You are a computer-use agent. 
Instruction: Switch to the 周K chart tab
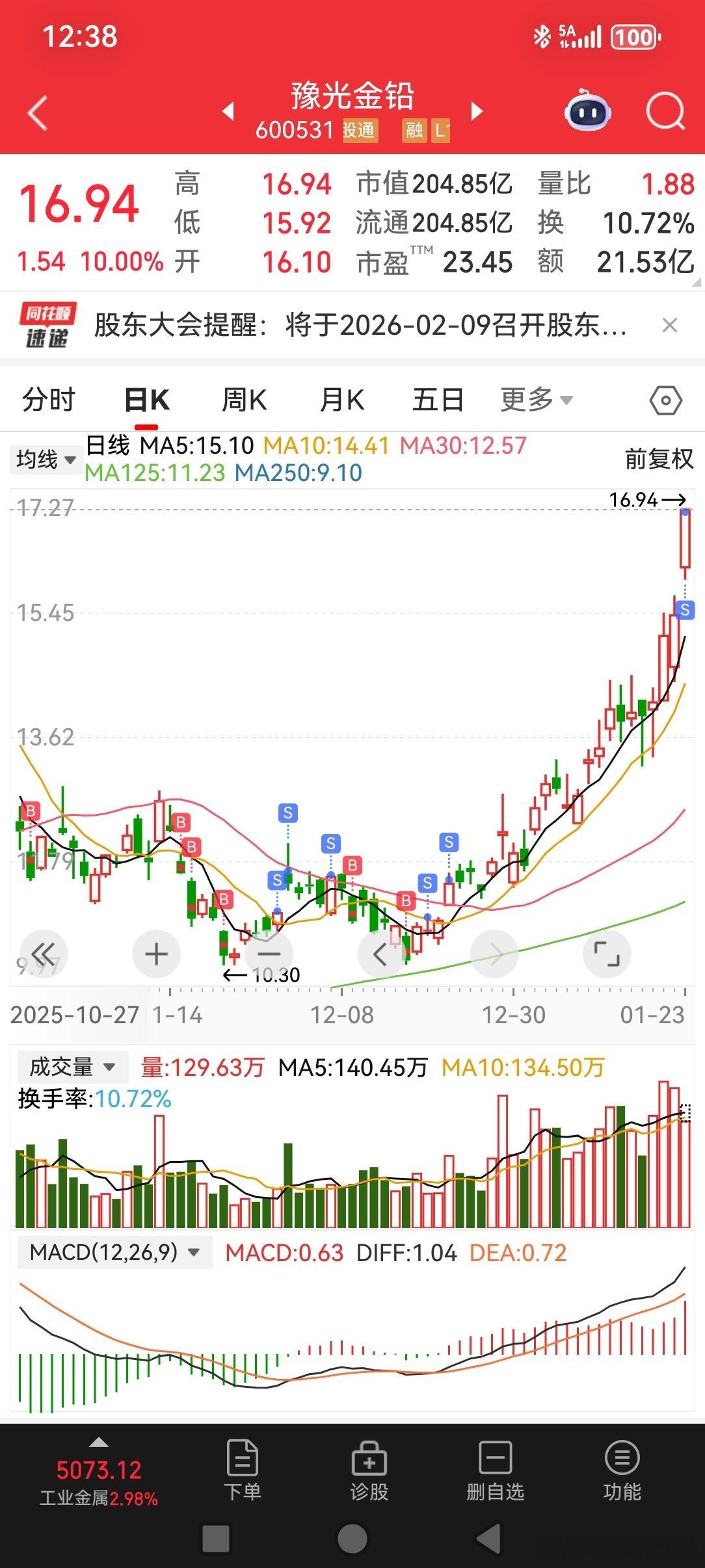tap(244, 400)
